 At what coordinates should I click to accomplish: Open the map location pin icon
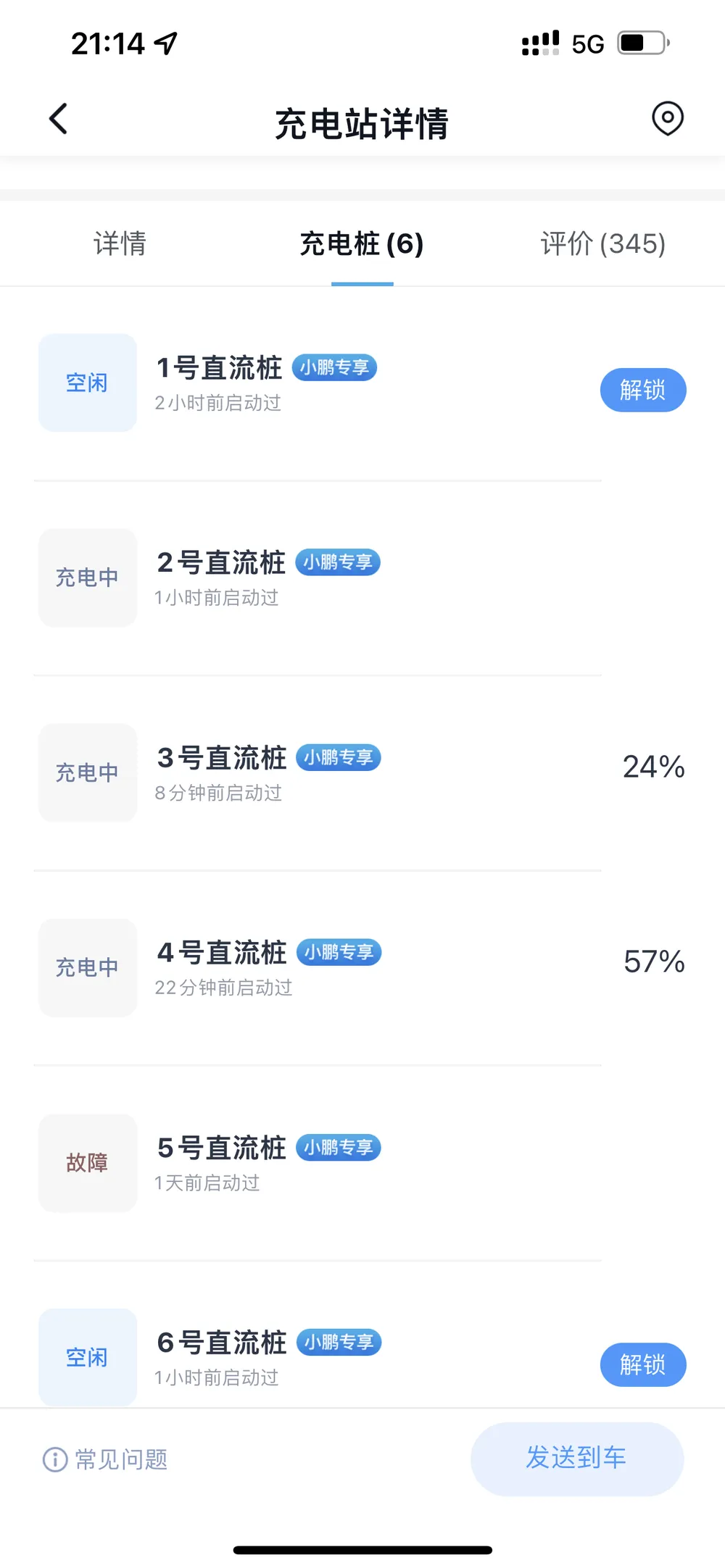pos(668,118)
